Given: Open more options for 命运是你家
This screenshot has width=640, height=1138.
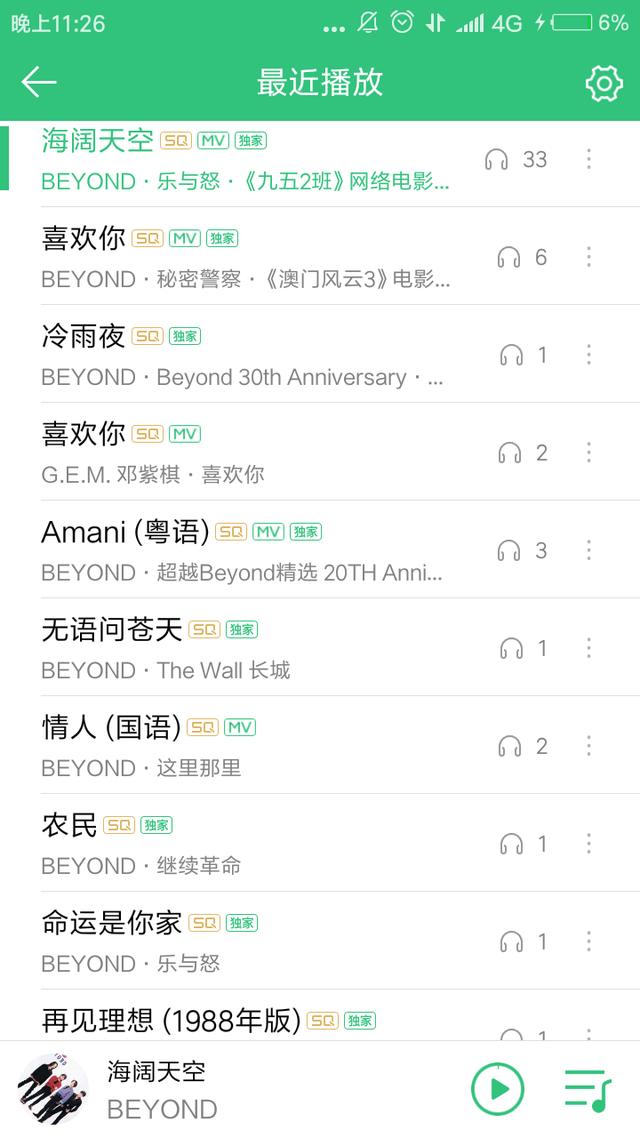Looking at the screenshot, I should [589, 941].
